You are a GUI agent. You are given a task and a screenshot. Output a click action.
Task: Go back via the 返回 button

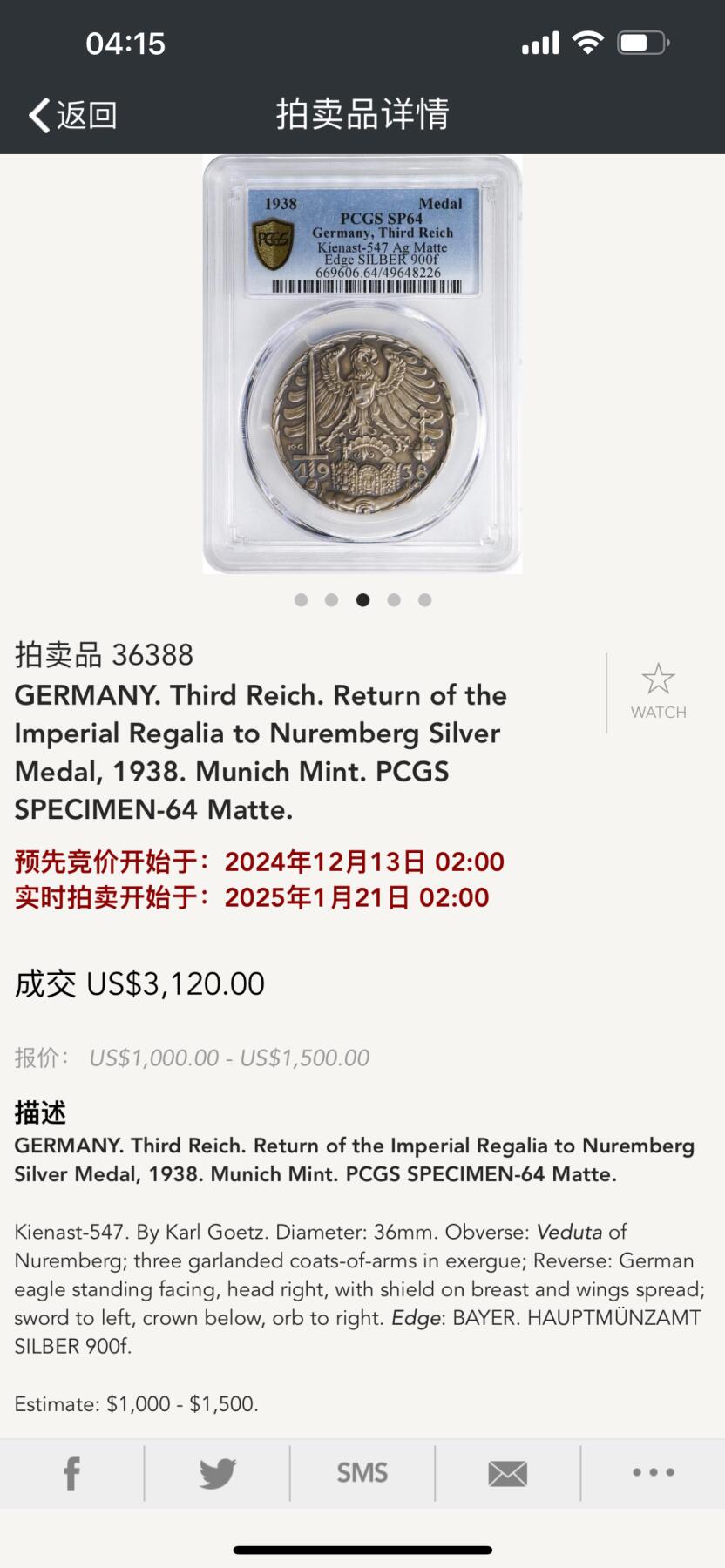[72, 114]
